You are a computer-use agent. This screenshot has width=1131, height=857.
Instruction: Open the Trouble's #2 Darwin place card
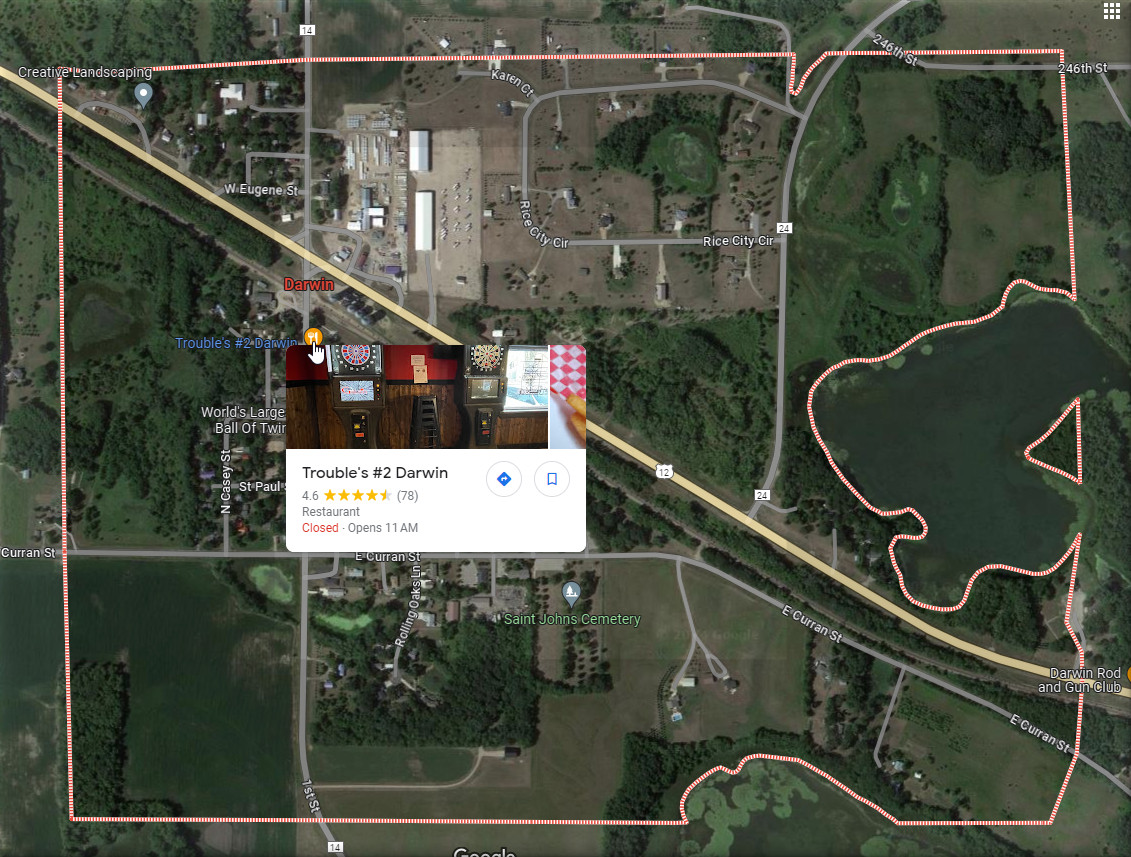pos(375,473)
